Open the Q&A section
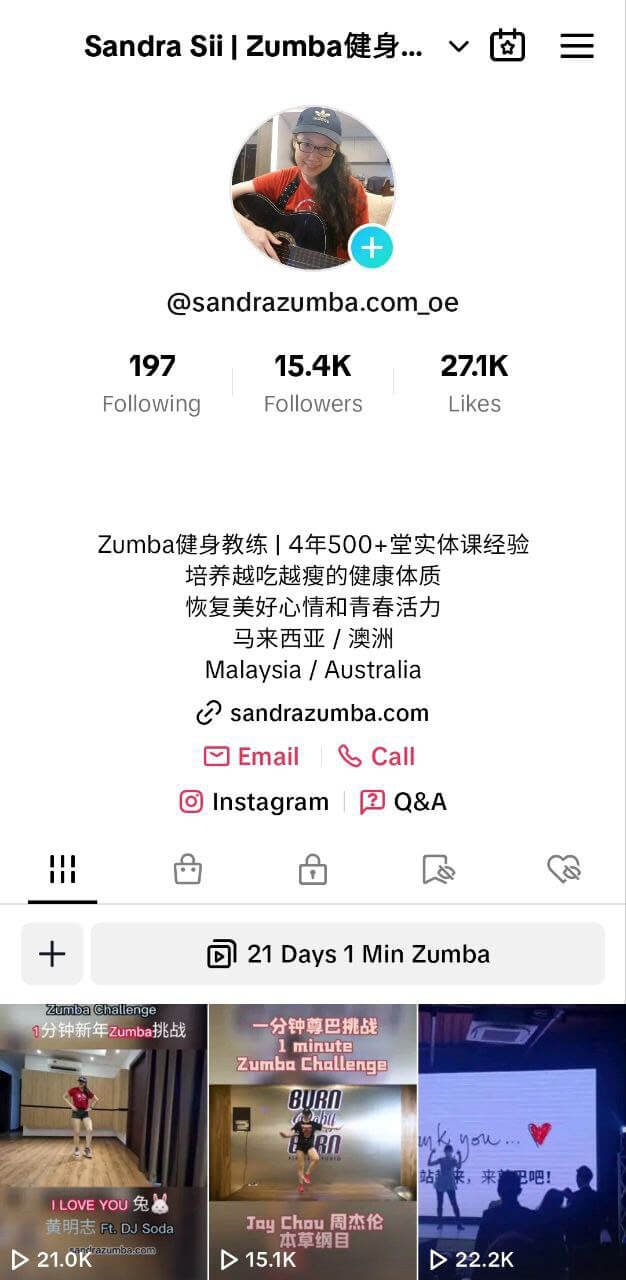Viewport: 626px width, 1280px height. coord(403,802)
